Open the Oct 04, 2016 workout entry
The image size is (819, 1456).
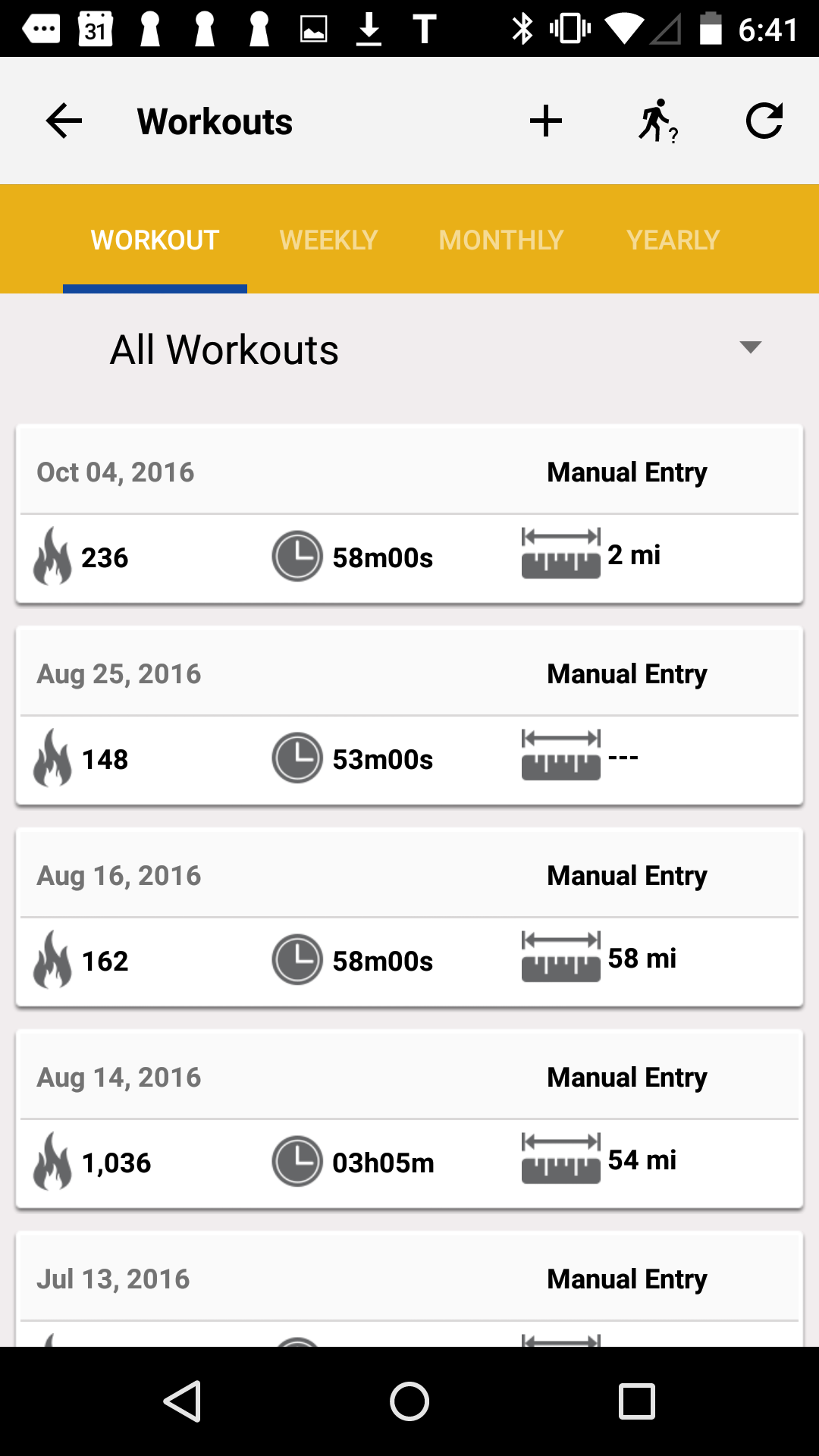point(409,514)
